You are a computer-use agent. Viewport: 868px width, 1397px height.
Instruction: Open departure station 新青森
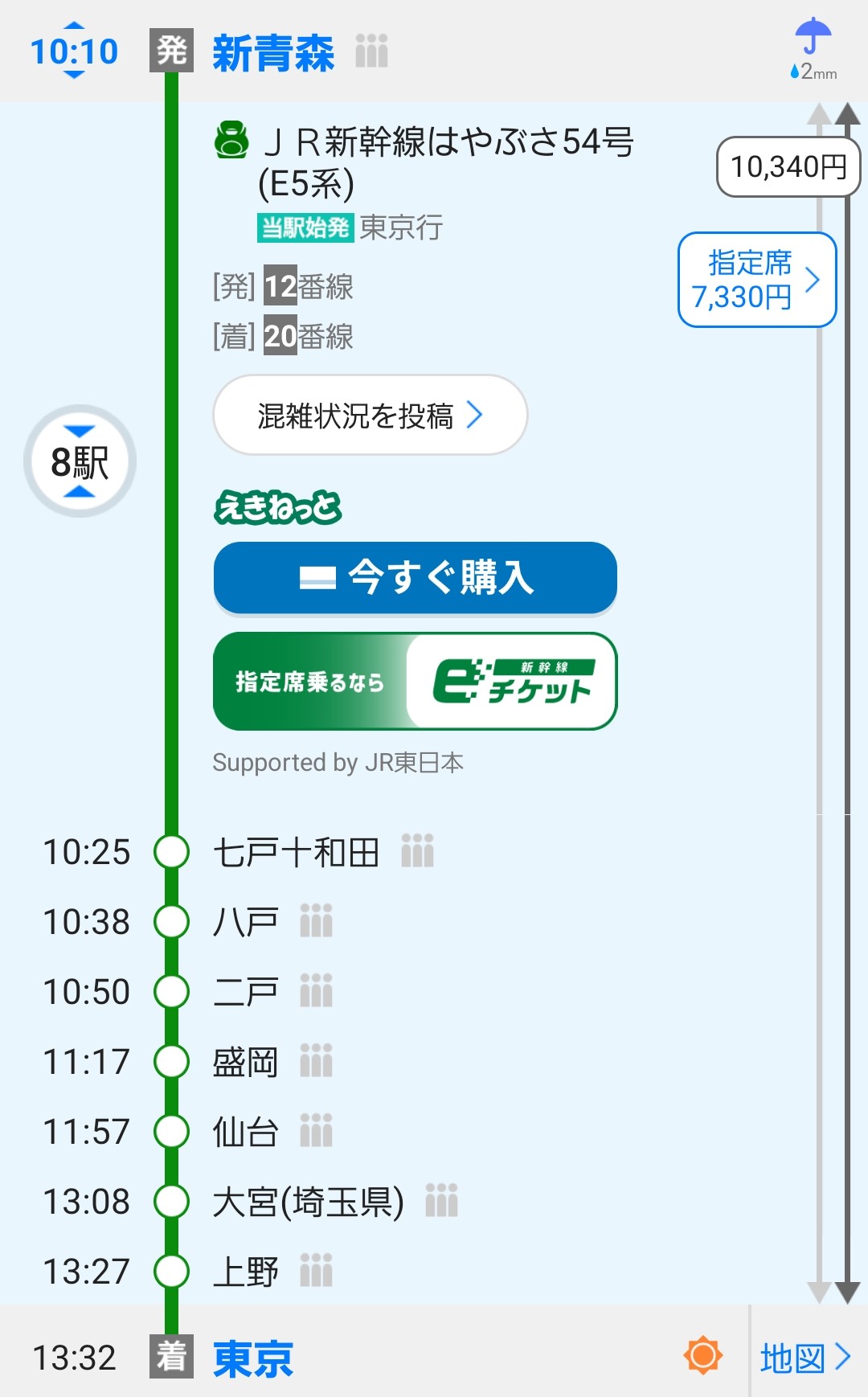[273, 53]
